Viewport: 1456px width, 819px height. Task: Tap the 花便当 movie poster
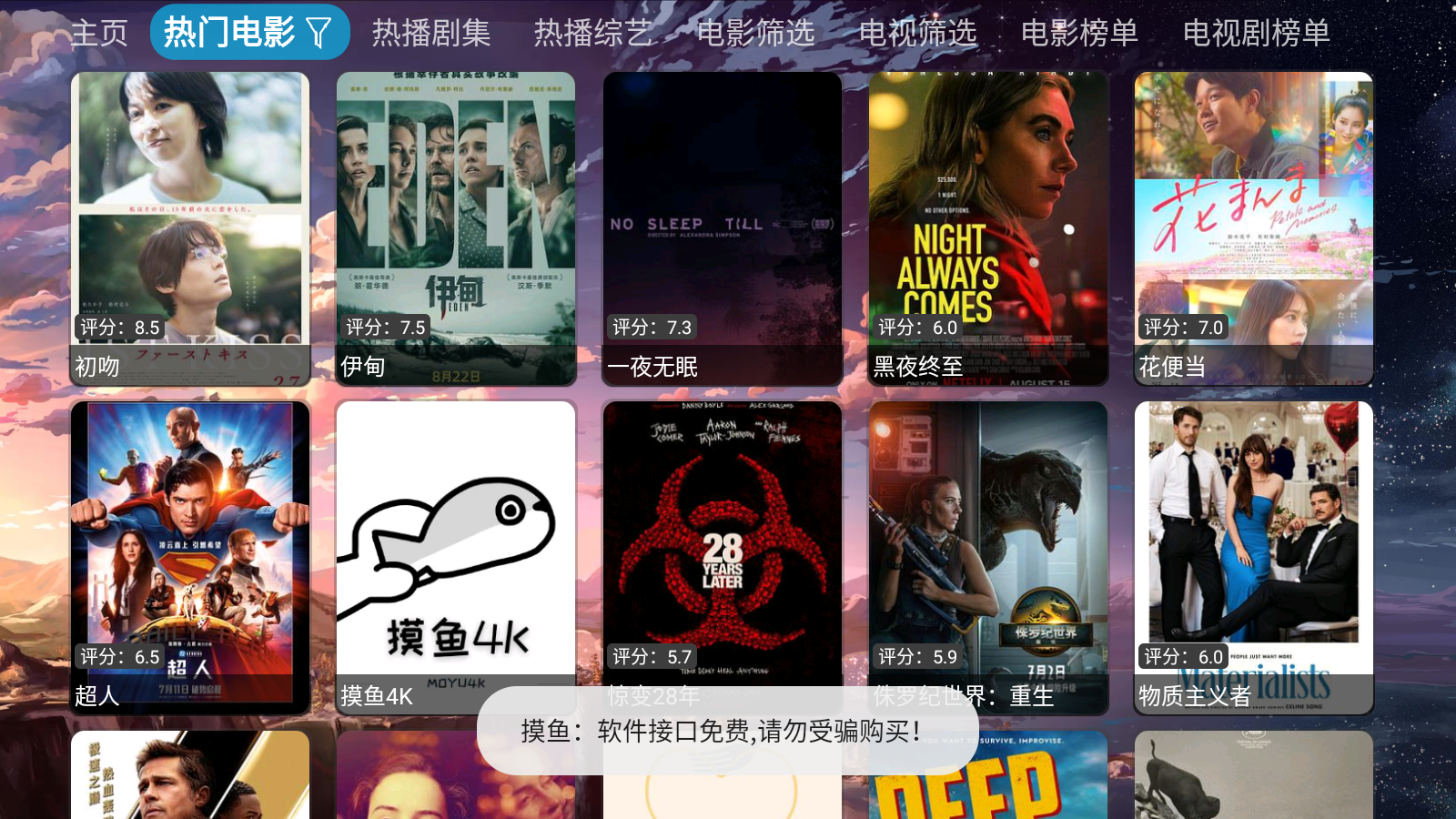(x=1253, y=227)
